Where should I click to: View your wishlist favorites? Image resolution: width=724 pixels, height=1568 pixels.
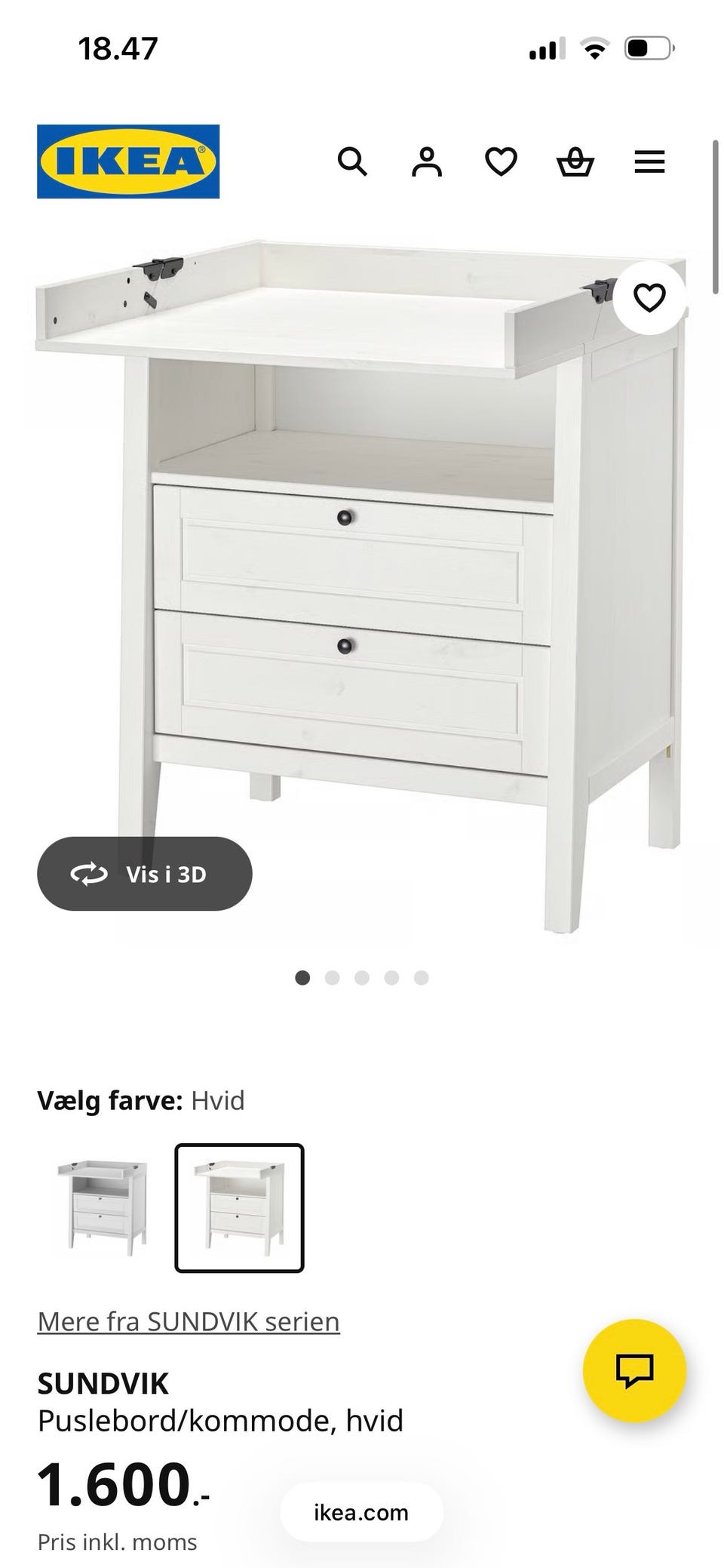coord(501,161)
